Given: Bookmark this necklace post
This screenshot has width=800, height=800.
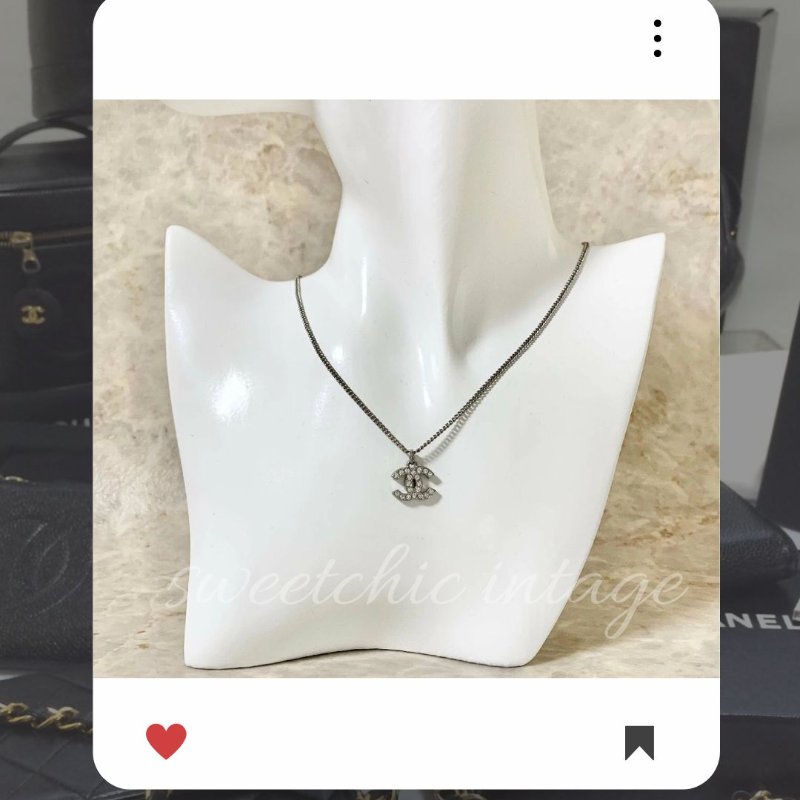Looking at the screenshot, I should [x=639, y=742].
